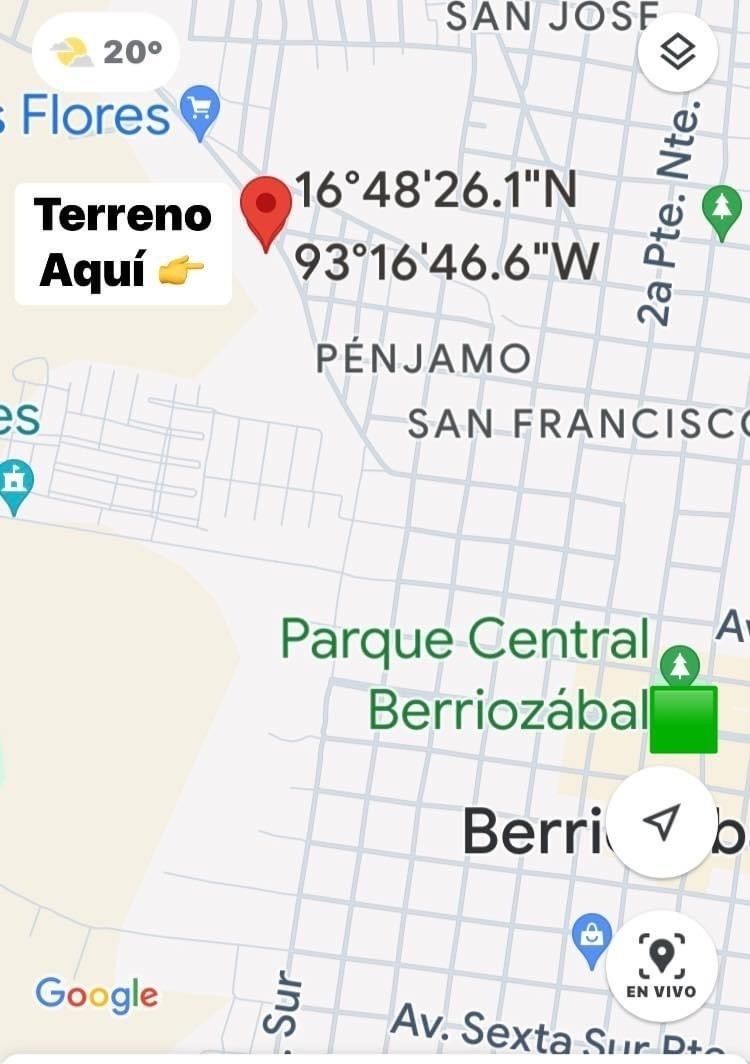Launch the En Vivo live view

click(661, 965)
